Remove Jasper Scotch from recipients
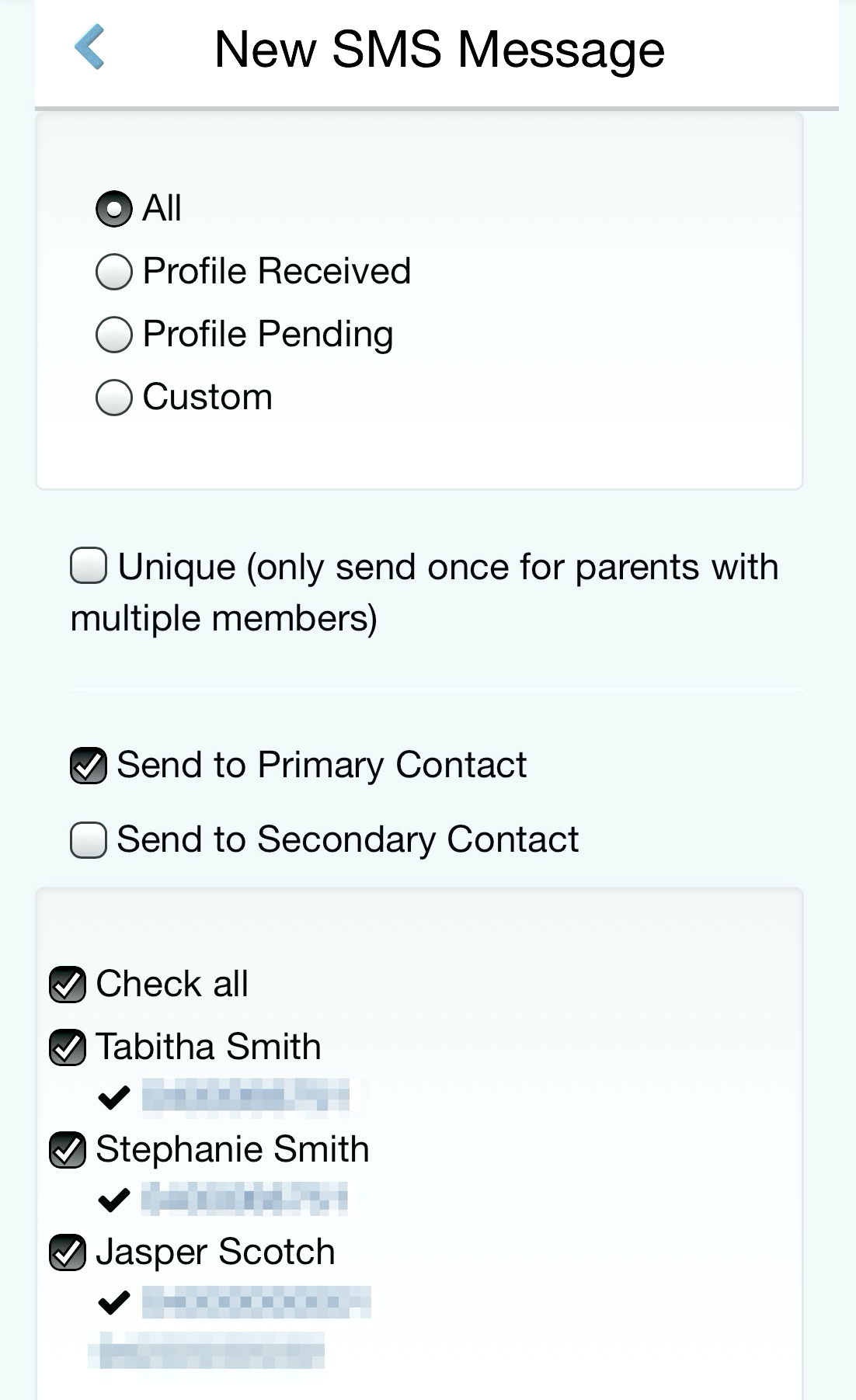The width and height of the screenshot is (856, 1400). point(68,1252)
